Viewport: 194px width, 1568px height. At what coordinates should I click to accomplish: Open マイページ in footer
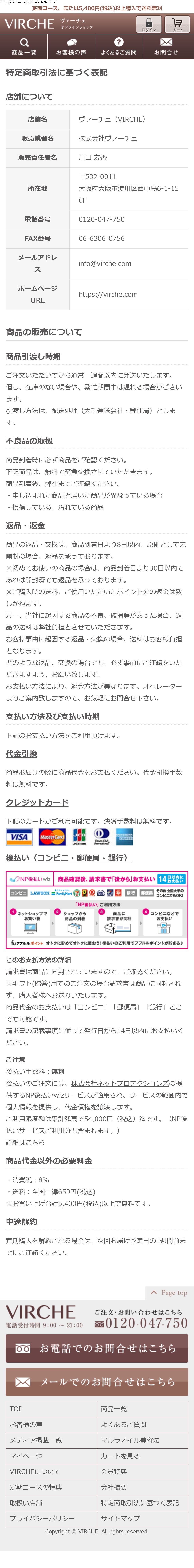point(51,1456)
